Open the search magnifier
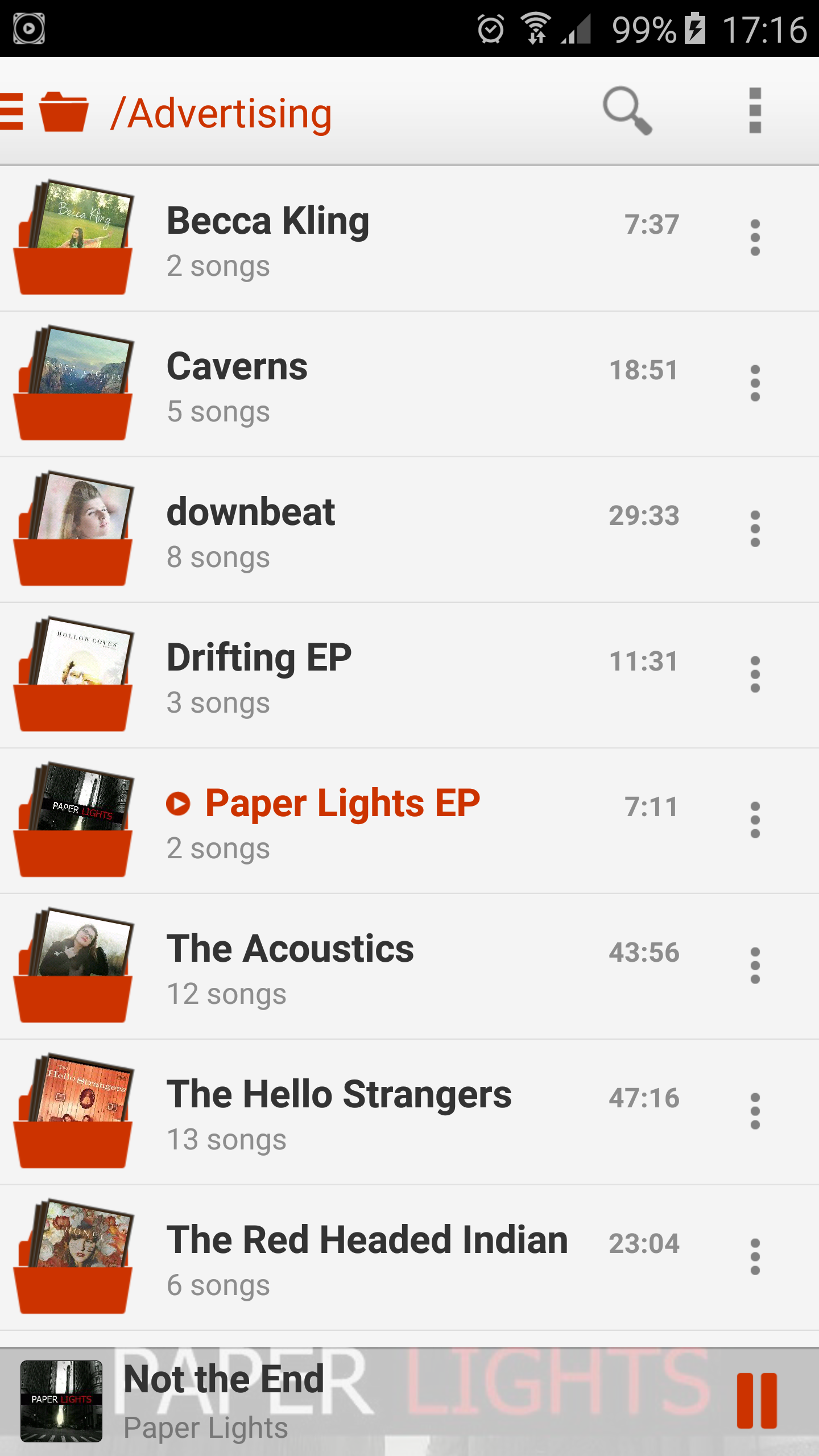This screenshot has width=819, height=1456. click(x=627, y=110)
